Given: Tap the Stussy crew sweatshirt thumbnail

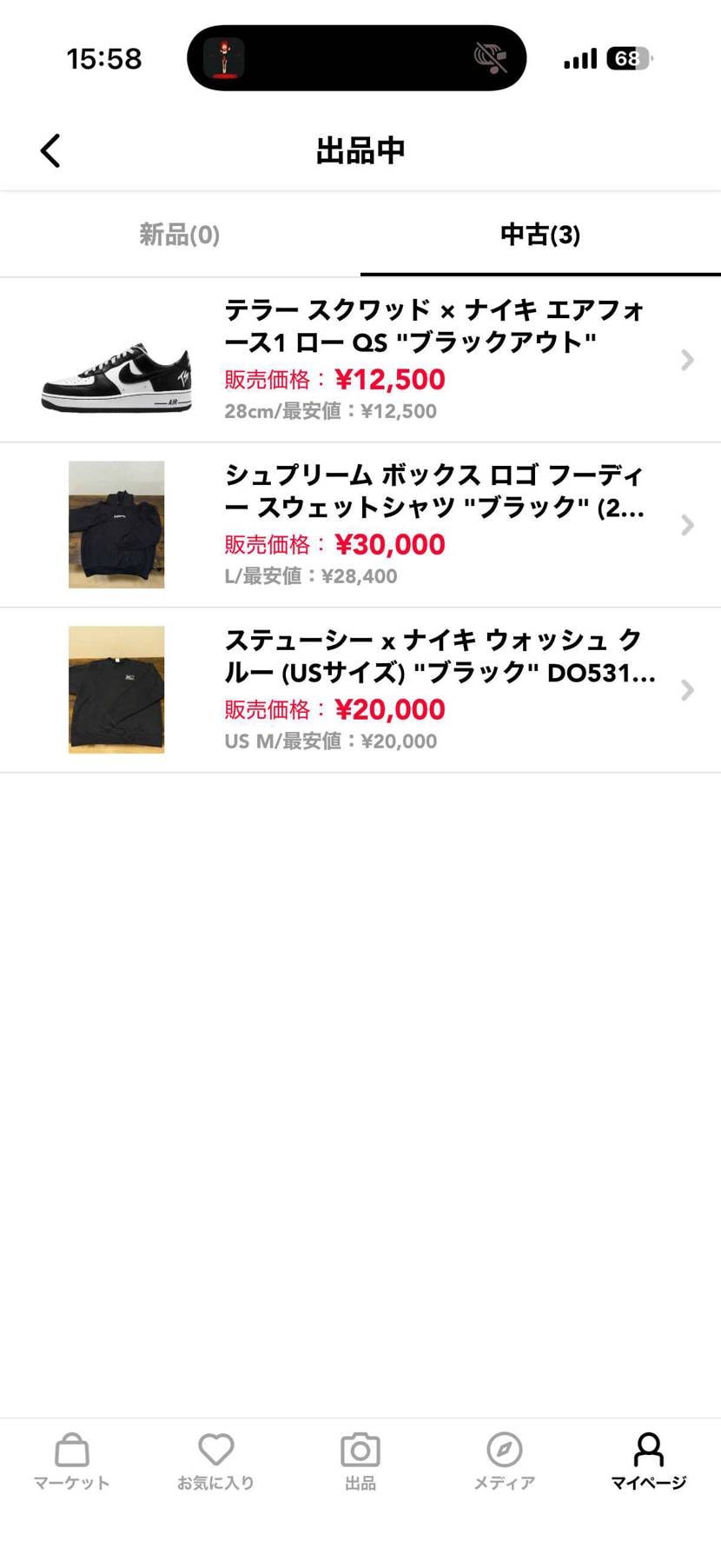Looking at the screenshot, I should pos(116,689).
